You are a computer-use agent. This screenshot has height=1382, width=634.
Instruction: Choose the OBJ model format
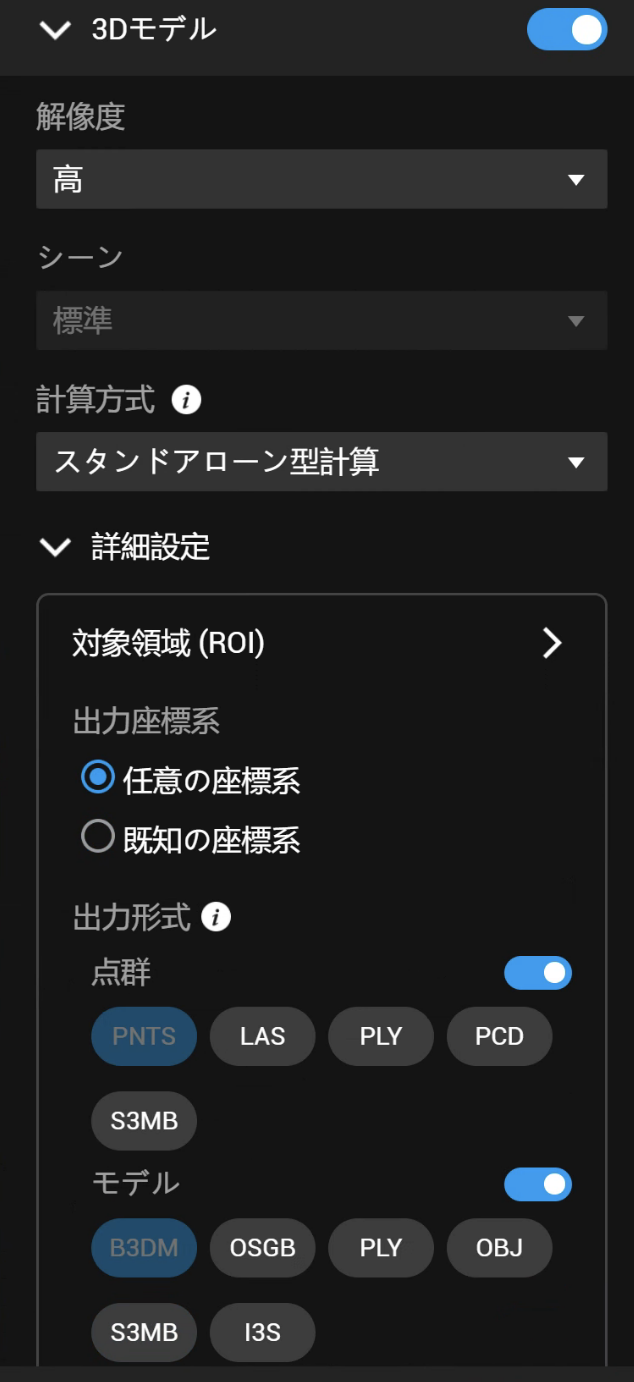point(499,1248)
